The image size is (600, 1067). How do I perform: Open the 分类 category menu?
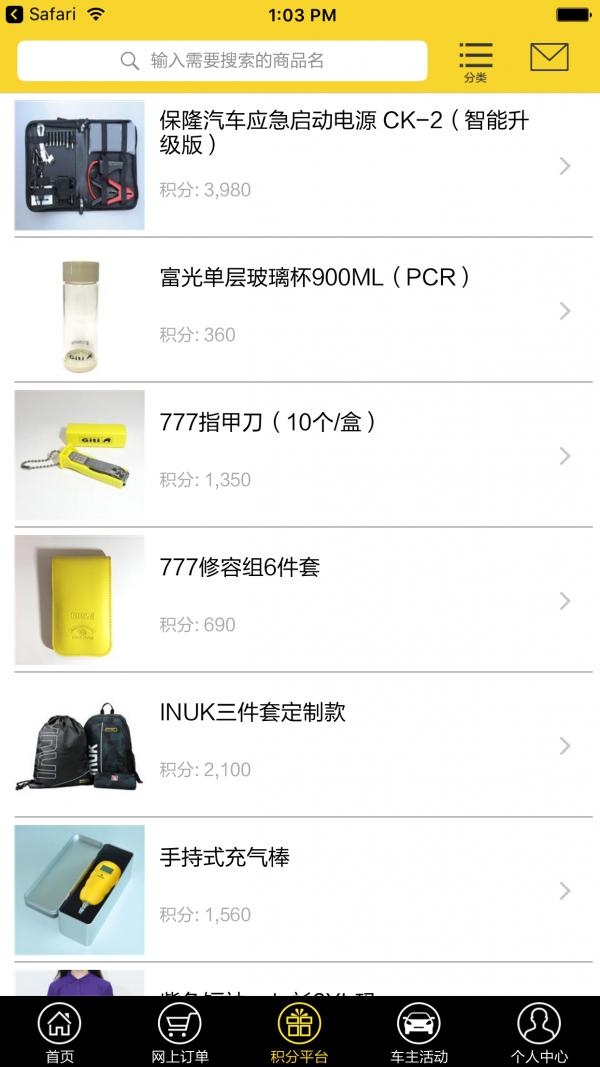click(x=475, y=61)
